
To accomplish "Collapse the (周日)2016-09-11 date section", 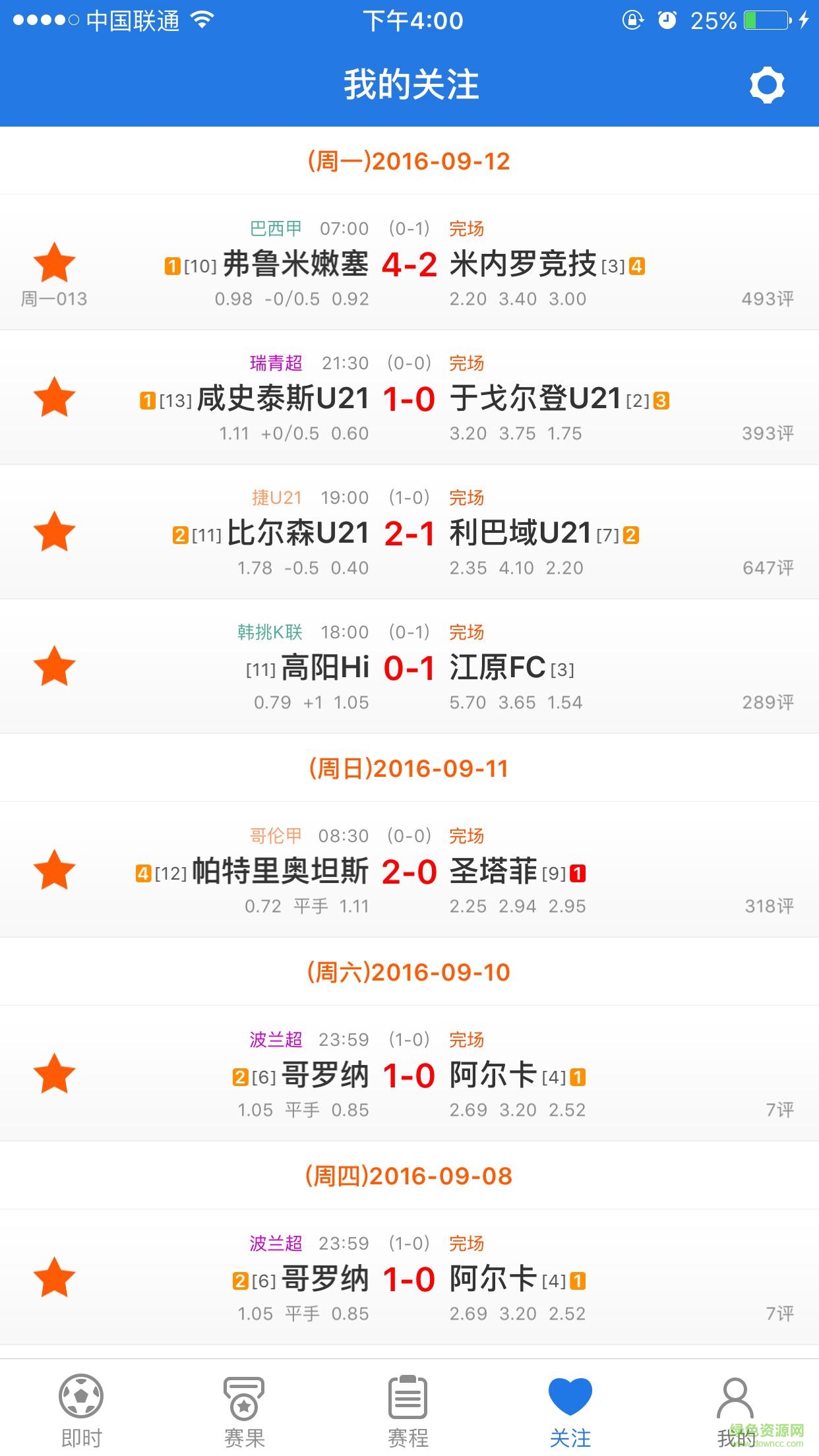I will [x=409, y=768].
